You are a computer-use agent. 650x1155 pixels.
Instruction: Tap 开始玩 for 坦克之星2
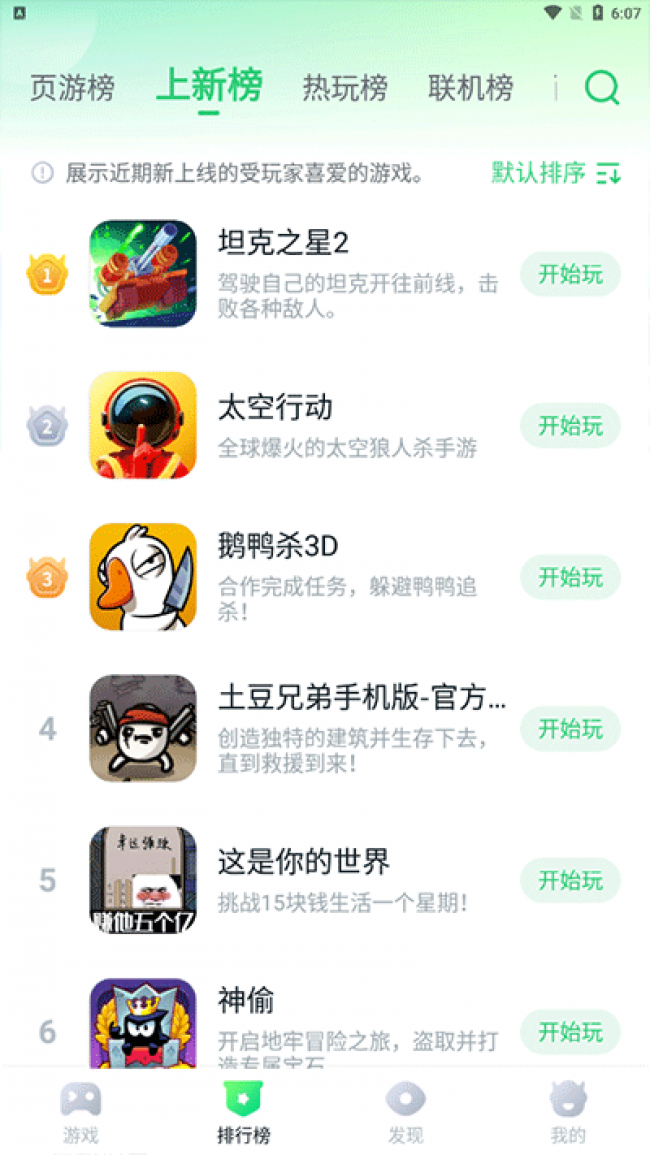[x=570, y=274]
